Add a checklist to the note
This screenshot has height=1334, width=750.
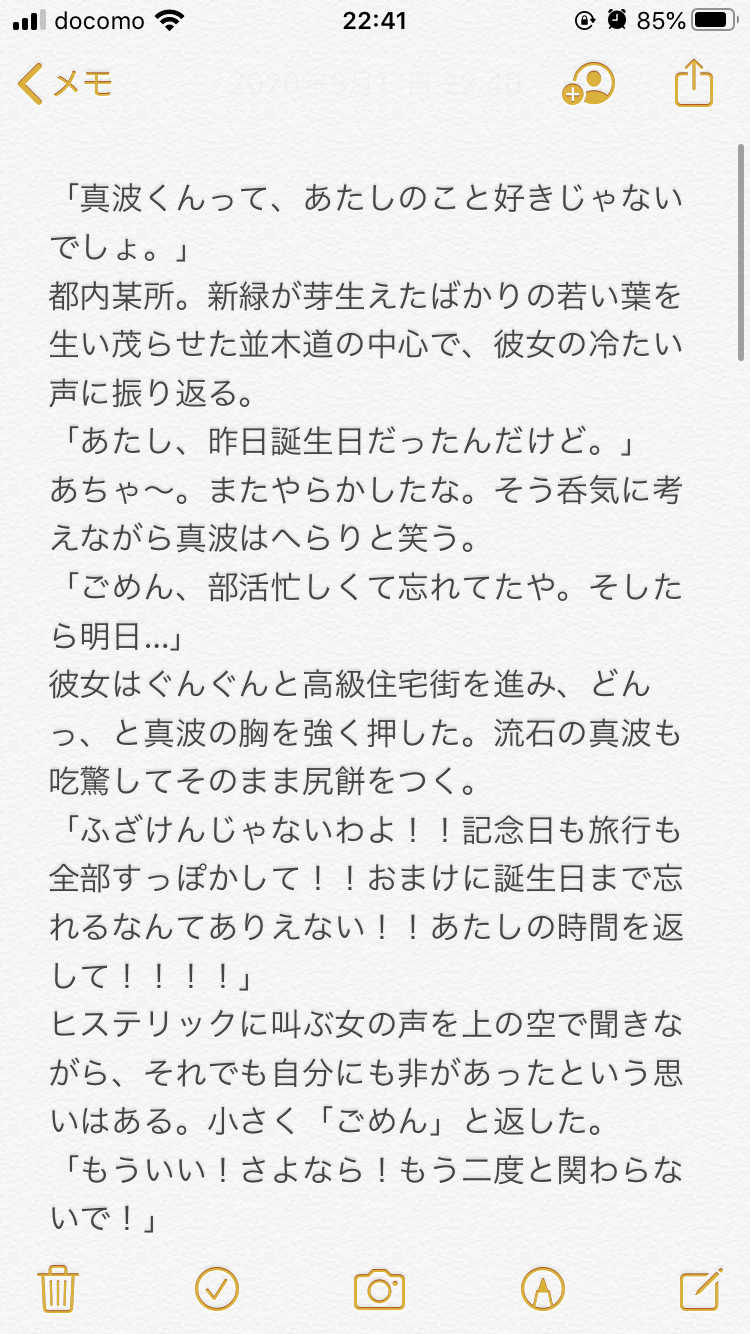tap(215, 1287)
